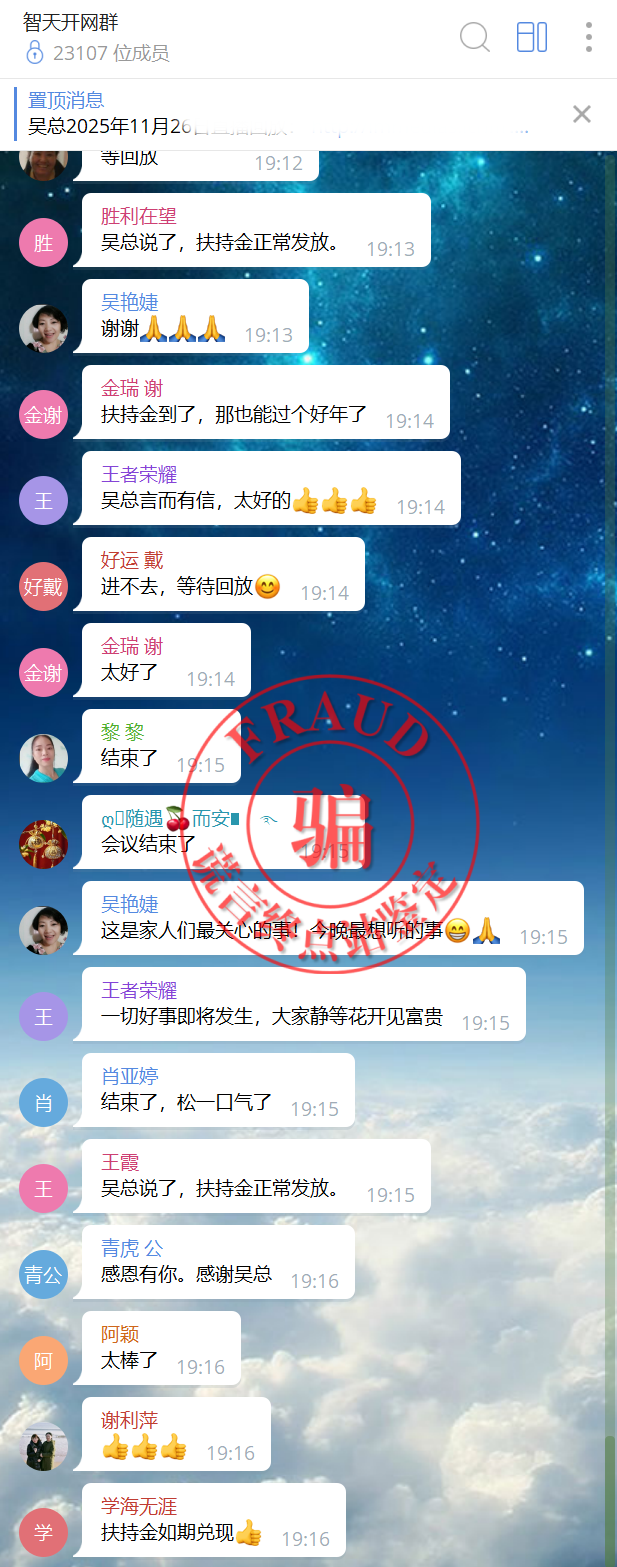Open 谢利萍's profile picture
This screenshot has width=617, height=1567.
(43, 1447)
